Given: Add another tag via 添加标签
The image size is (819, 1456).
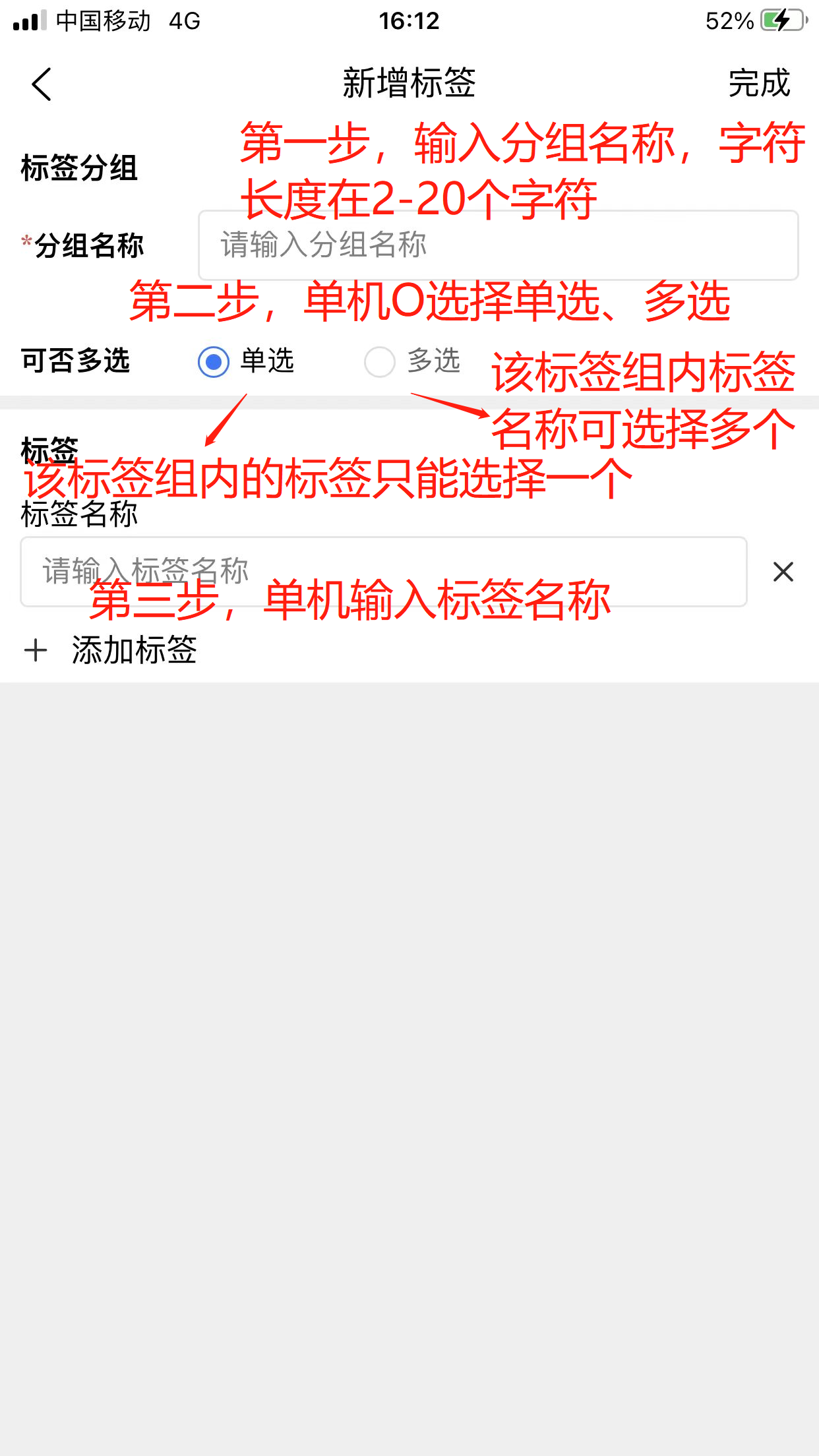Looking at the screenshot, I should (111, 650).
